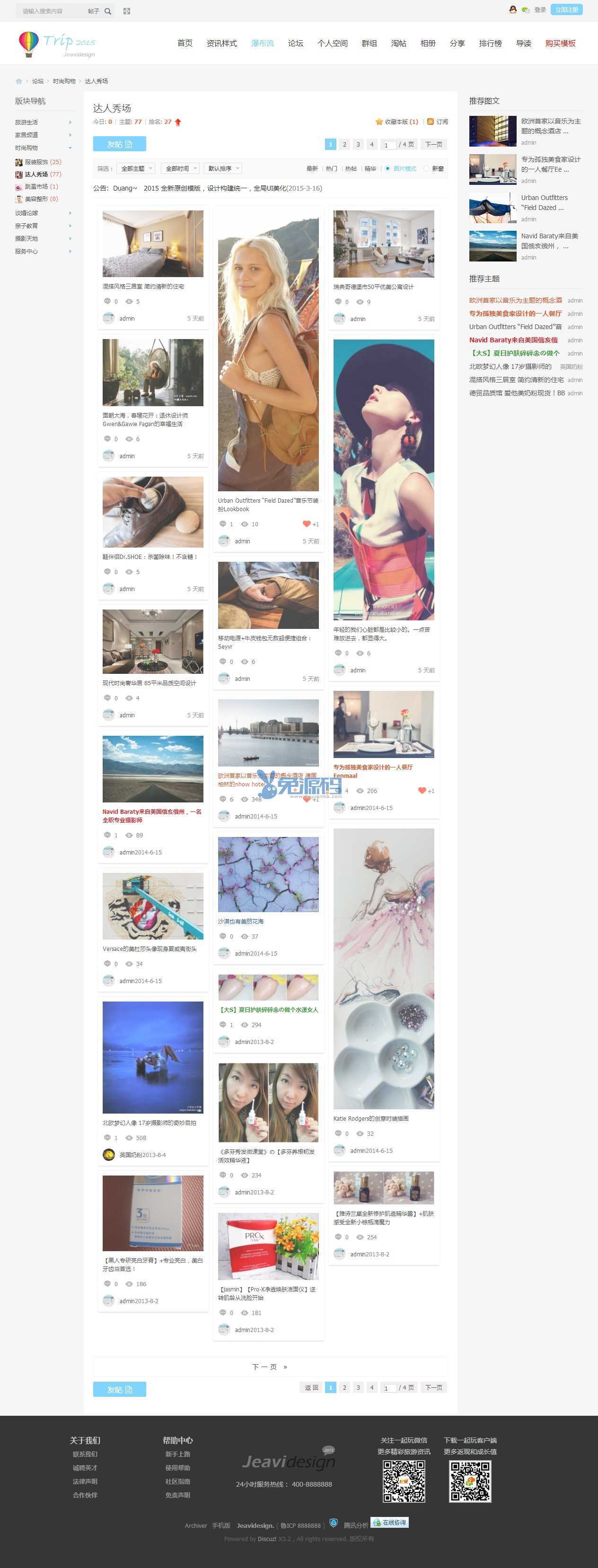This screenshot has width=598, height=1568.
Task: Expand the 全部主题 filter dropdown
Action: click(x=136, y=169)
